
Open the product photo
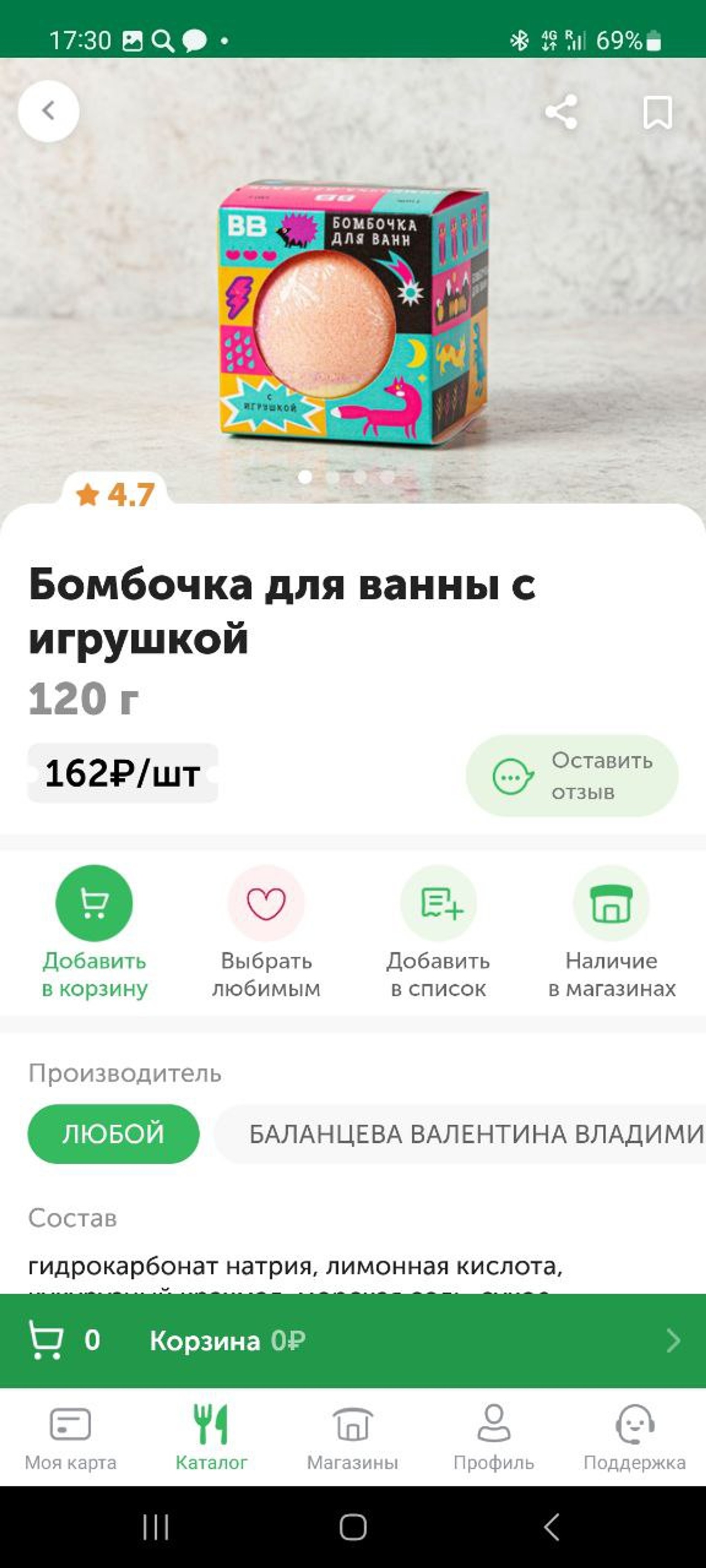353,310
